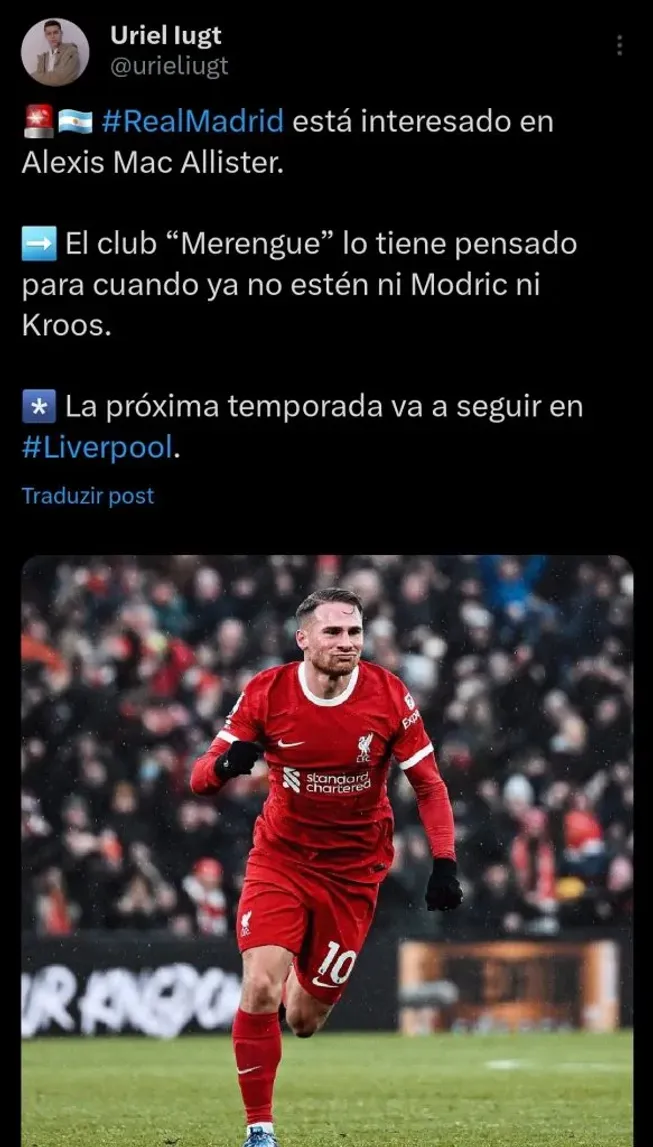Open the #Liverpool hashtag
The width and height of the screenshot is (653, 1147).
(x=97, y=448)
